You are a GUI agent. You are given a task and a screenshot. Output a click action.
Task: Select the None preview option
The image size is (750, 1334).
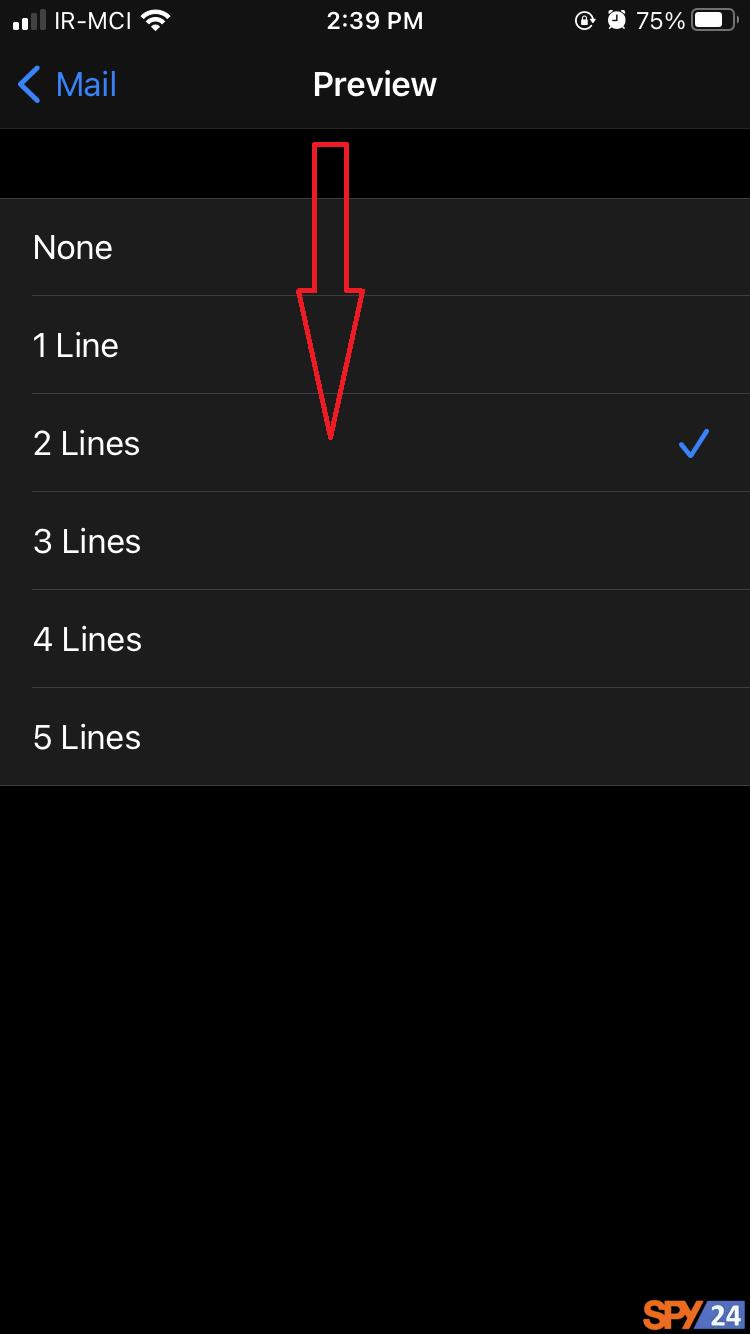point(375,247)
